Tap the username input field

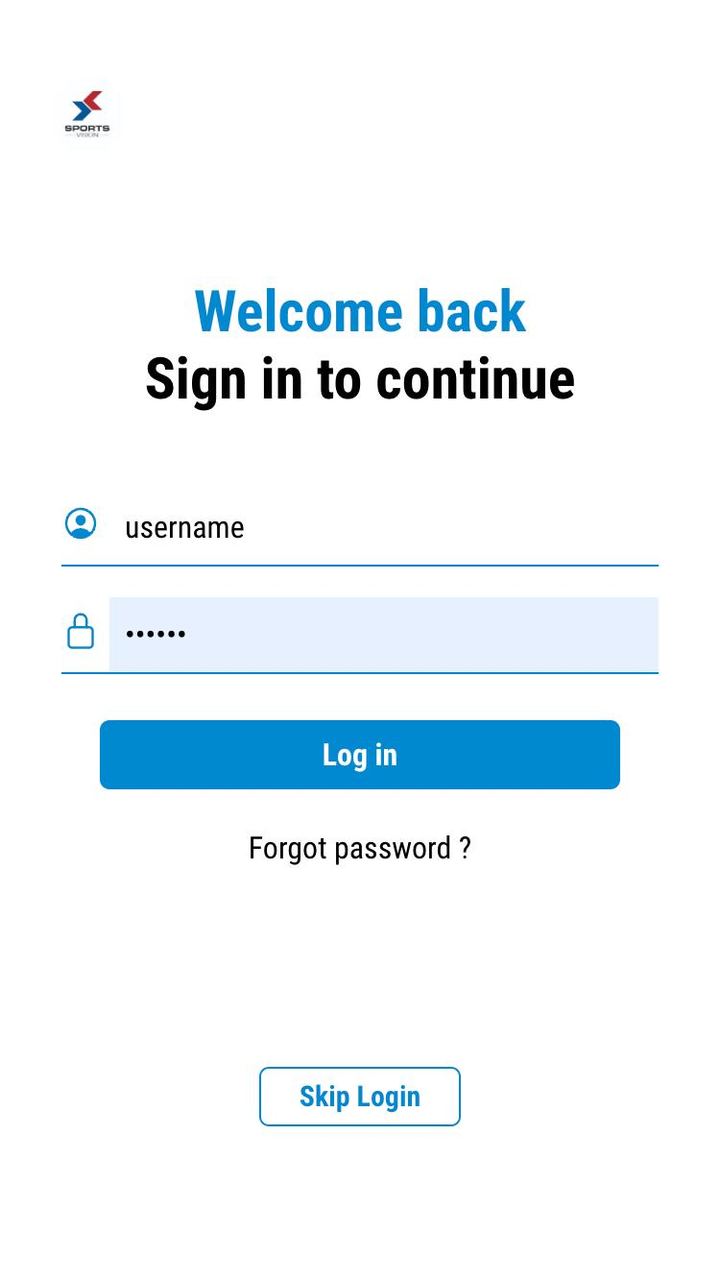click(385, 527)
